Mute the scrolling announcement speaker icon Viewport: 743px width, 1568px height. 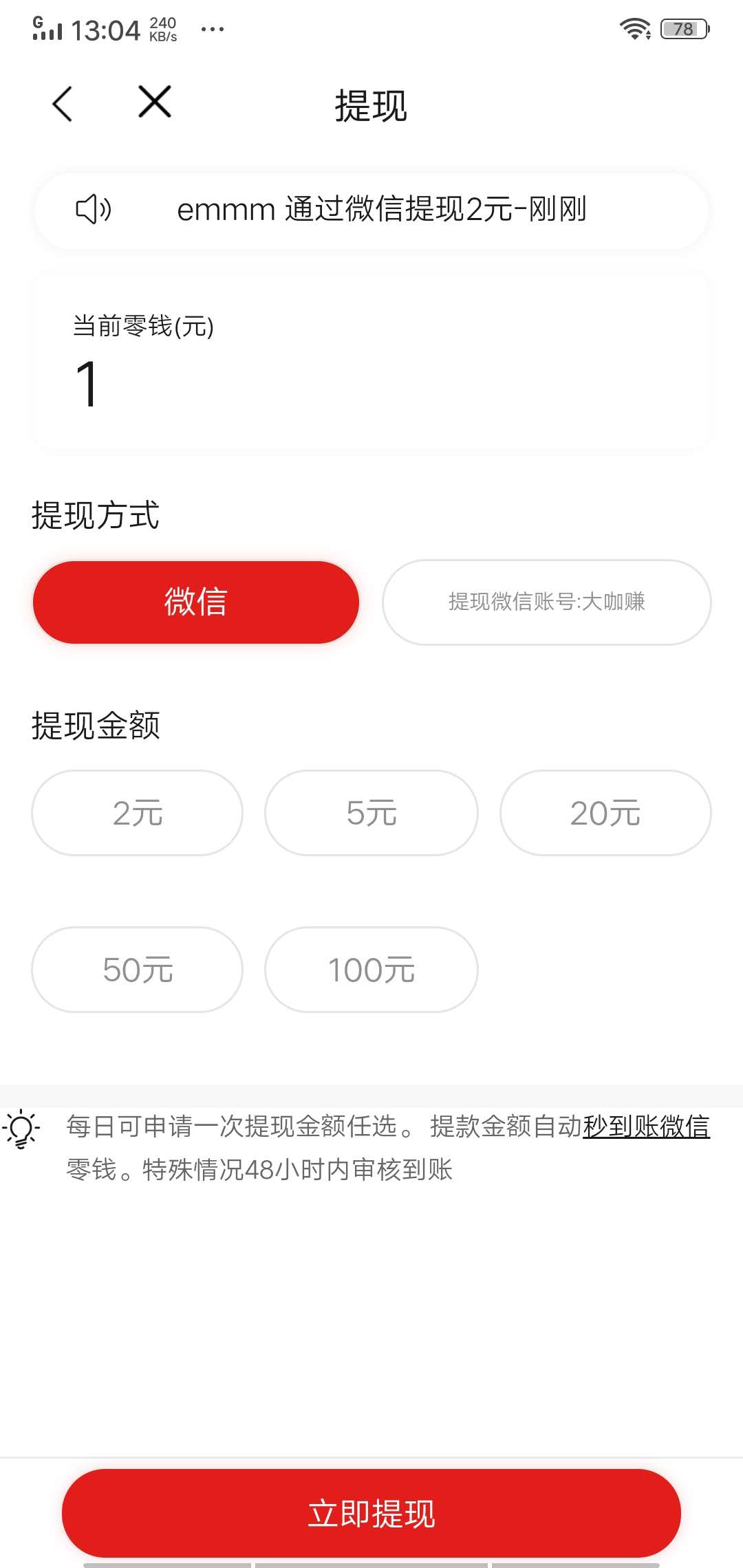(93, 210)
